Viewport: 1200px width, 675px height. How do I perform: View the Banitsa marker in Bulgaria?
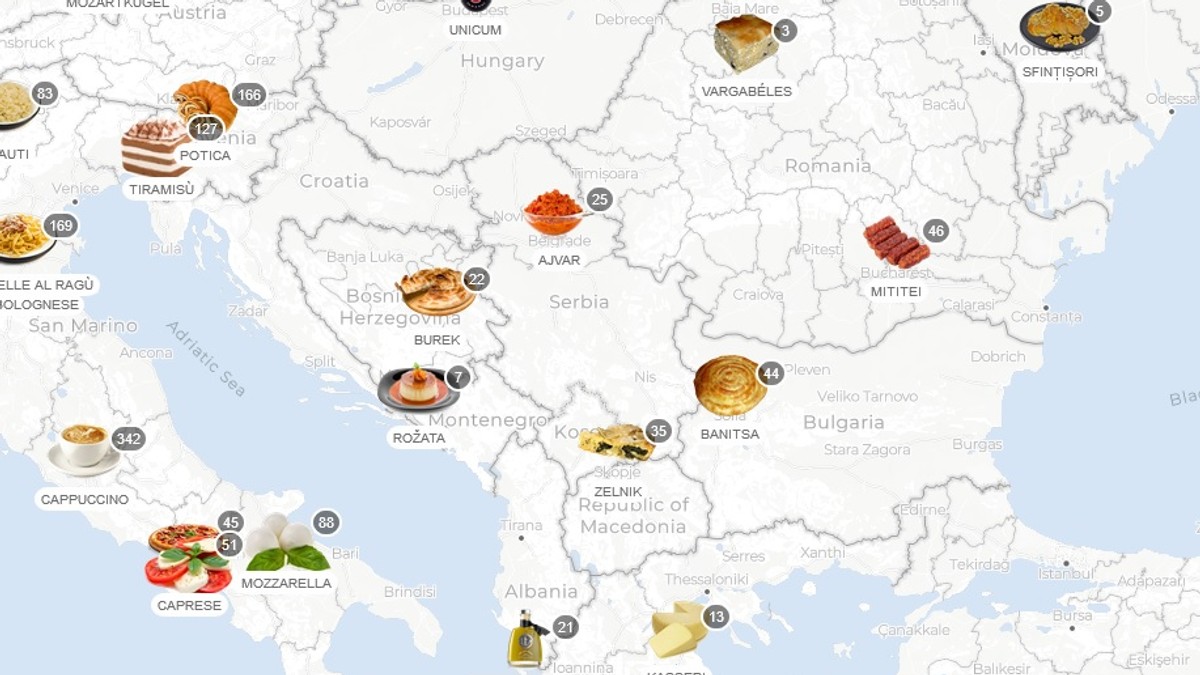tap(731, 386)
